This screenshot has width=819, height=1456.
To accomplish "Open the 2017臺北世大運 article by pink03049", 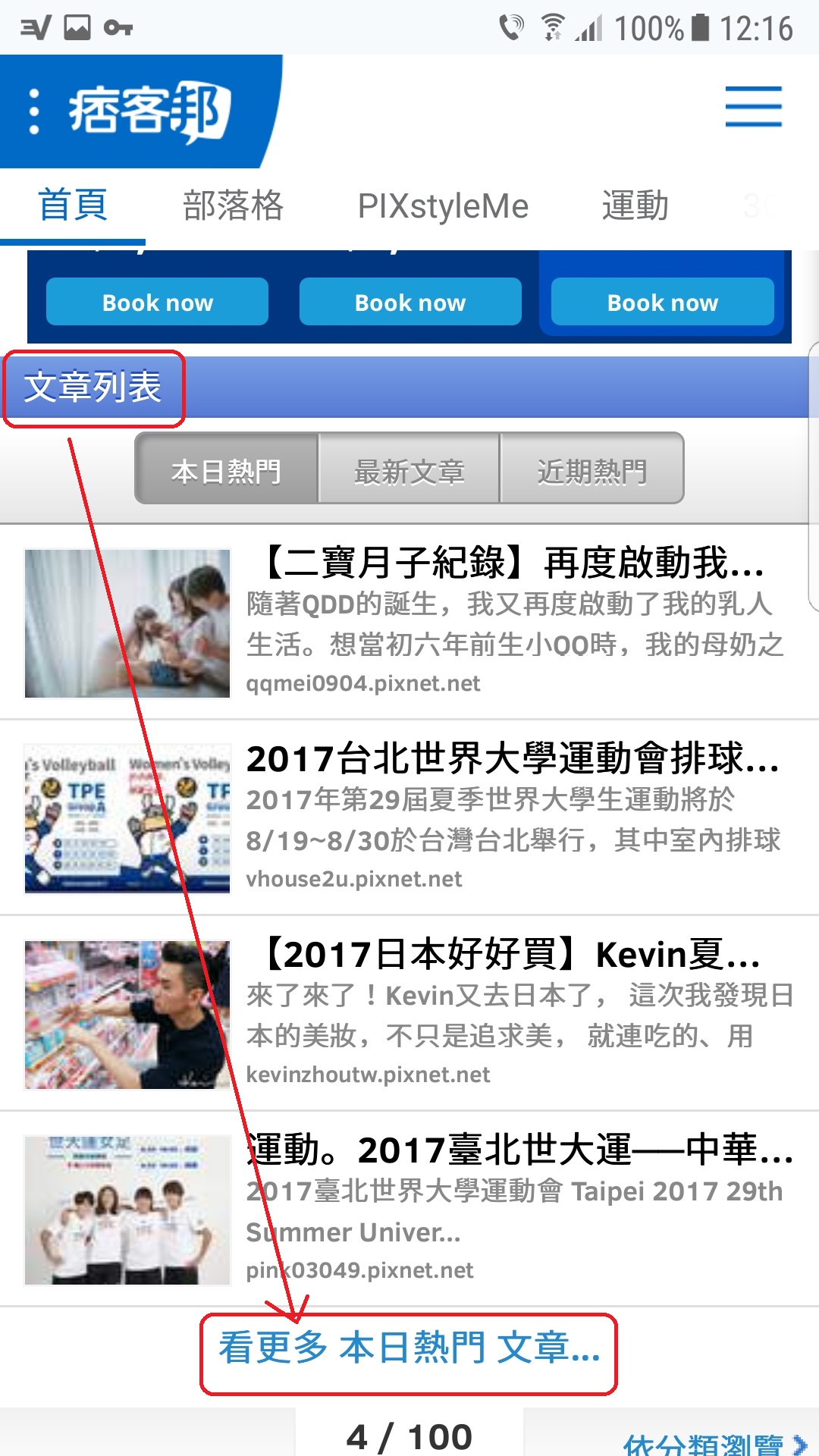I will pyautogui.click(x=519, y=1150).
